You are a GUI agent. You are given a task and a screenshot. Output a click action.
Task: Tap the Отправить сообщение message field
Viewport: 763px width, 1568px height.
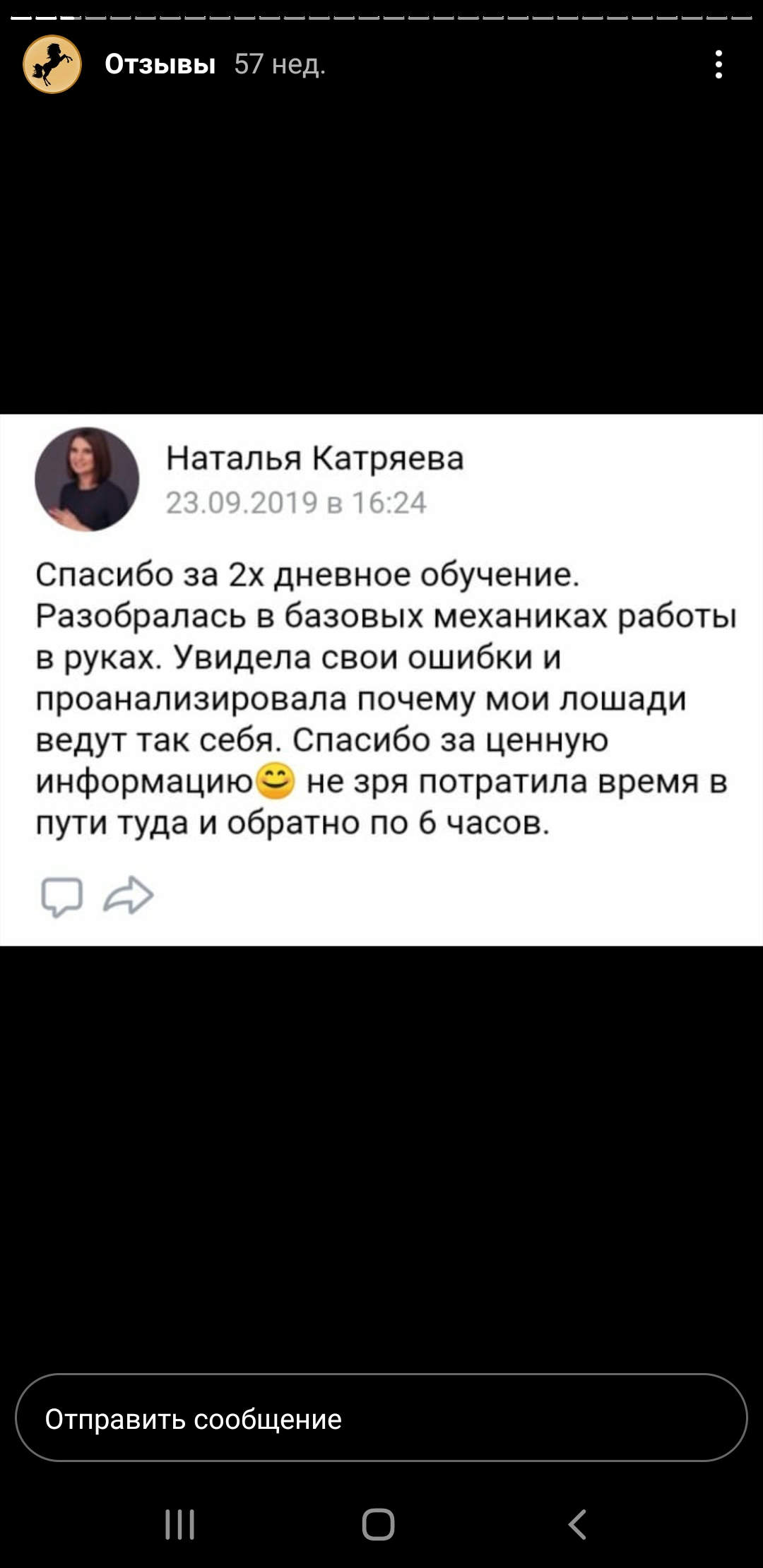381,1418
